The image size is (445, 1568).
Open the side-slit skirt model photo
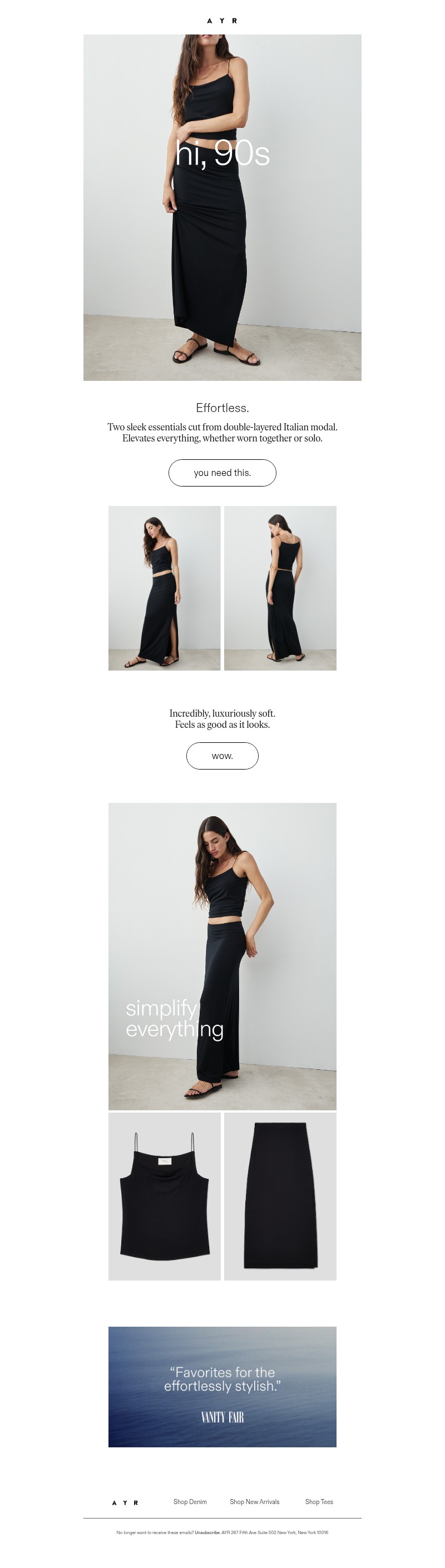coord(164,588)
